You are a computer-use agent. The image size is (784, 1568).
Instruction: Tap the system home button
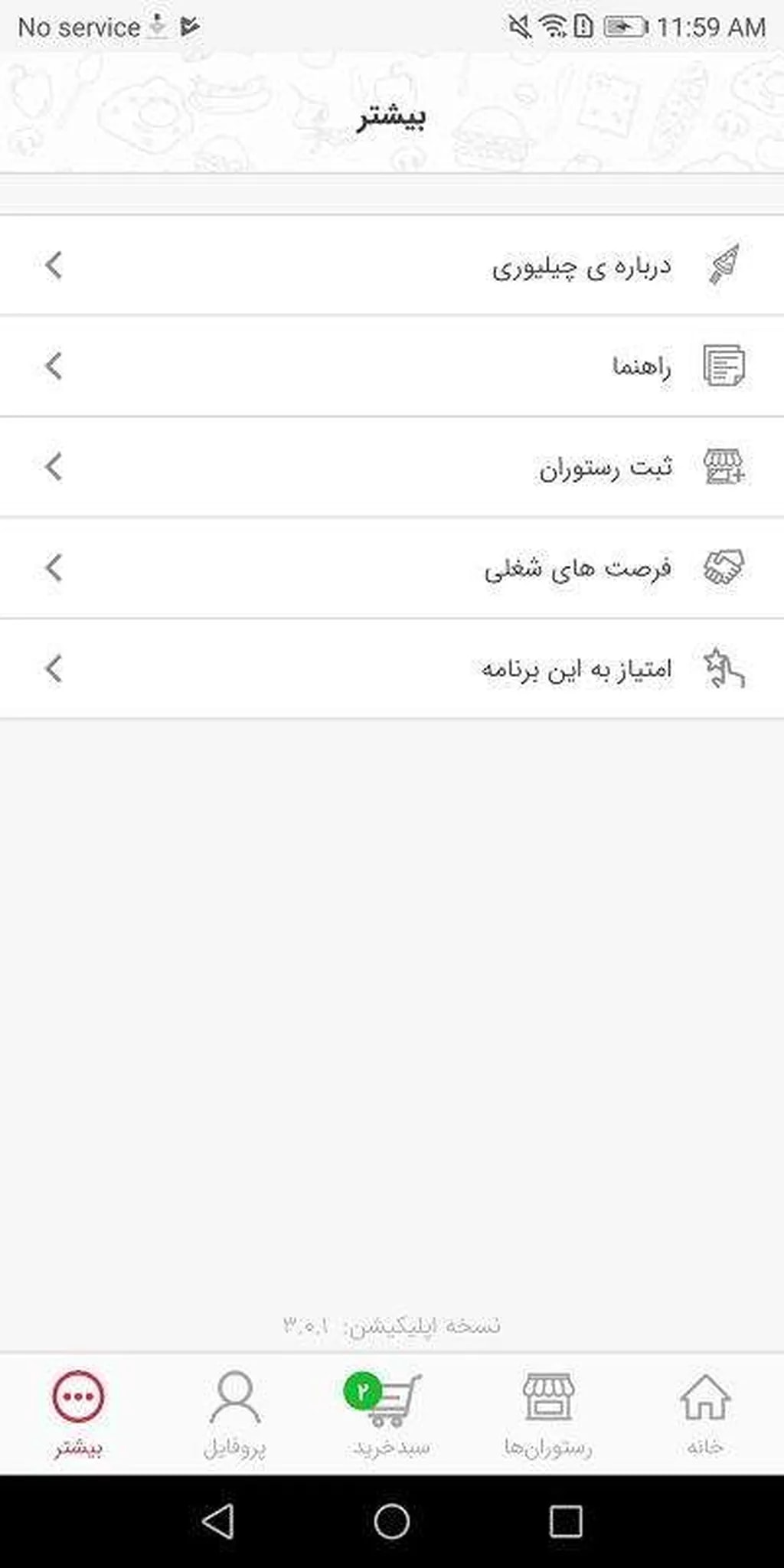[391, 1521]
